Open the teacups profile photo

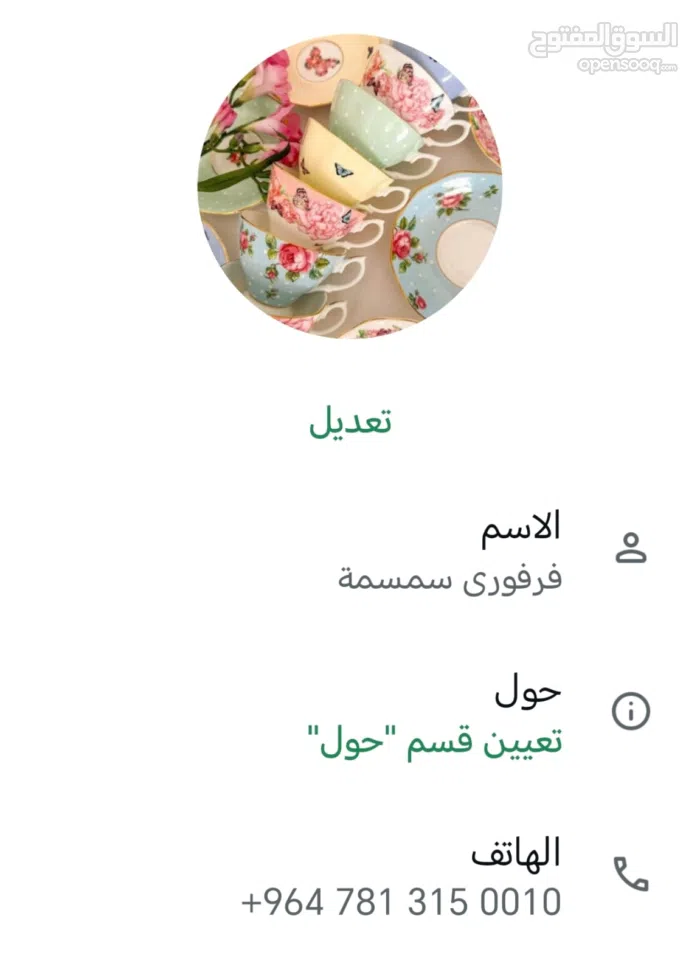click(x=350, y=187)
